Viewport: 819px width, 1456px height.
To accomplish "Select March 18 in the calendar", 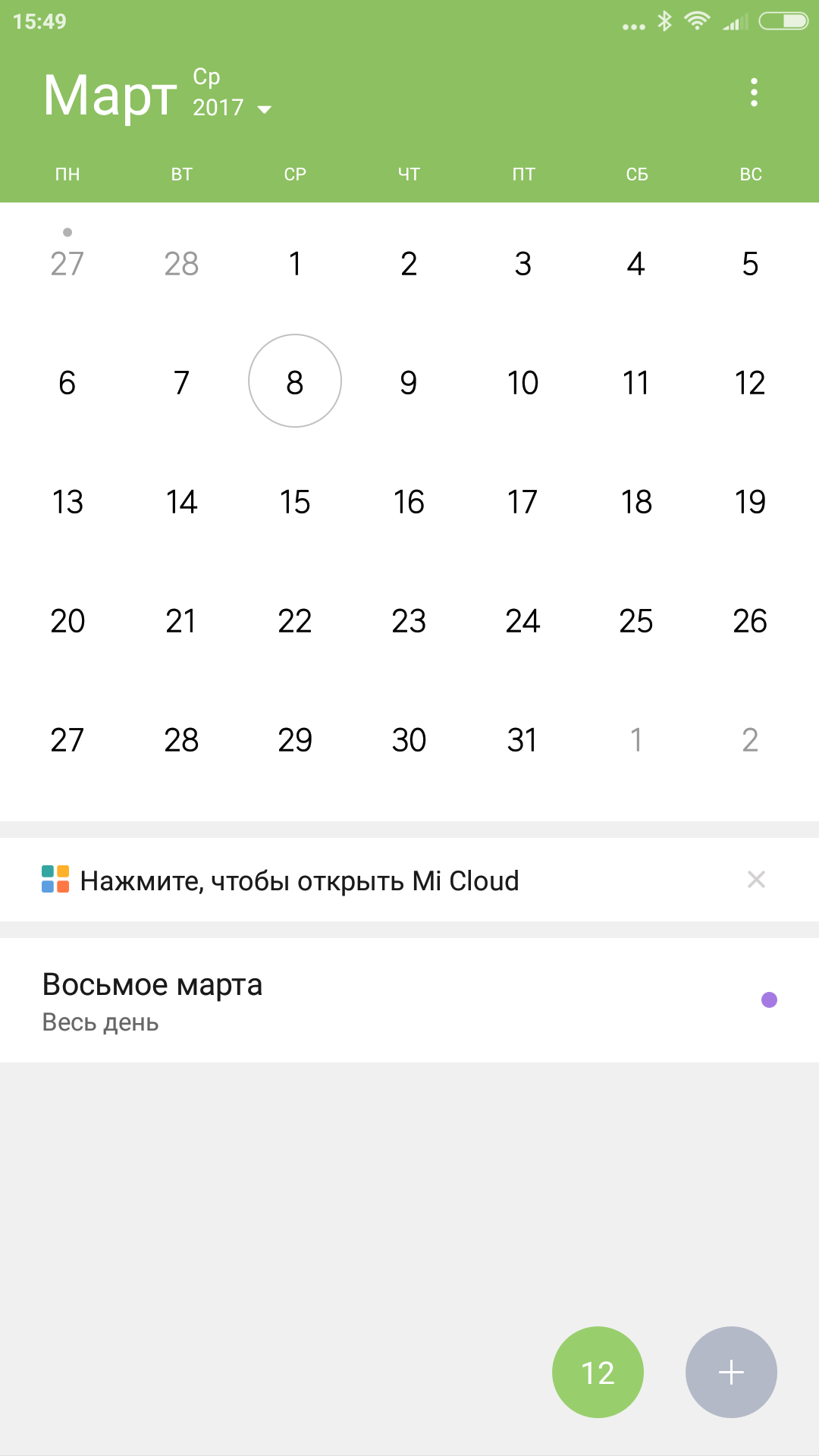I will [636, 502].
